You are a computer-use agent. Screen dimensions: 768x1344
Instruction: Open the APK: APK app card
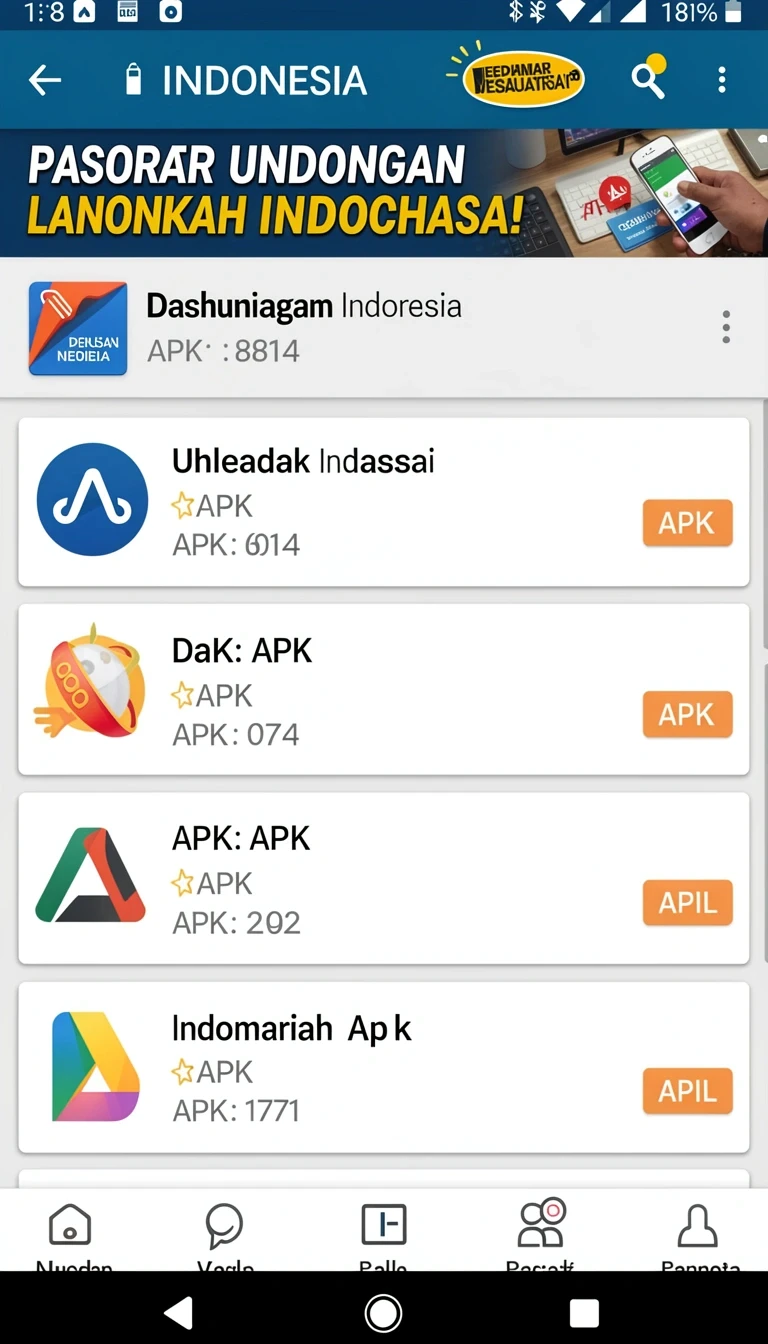[x=384, y=878]
